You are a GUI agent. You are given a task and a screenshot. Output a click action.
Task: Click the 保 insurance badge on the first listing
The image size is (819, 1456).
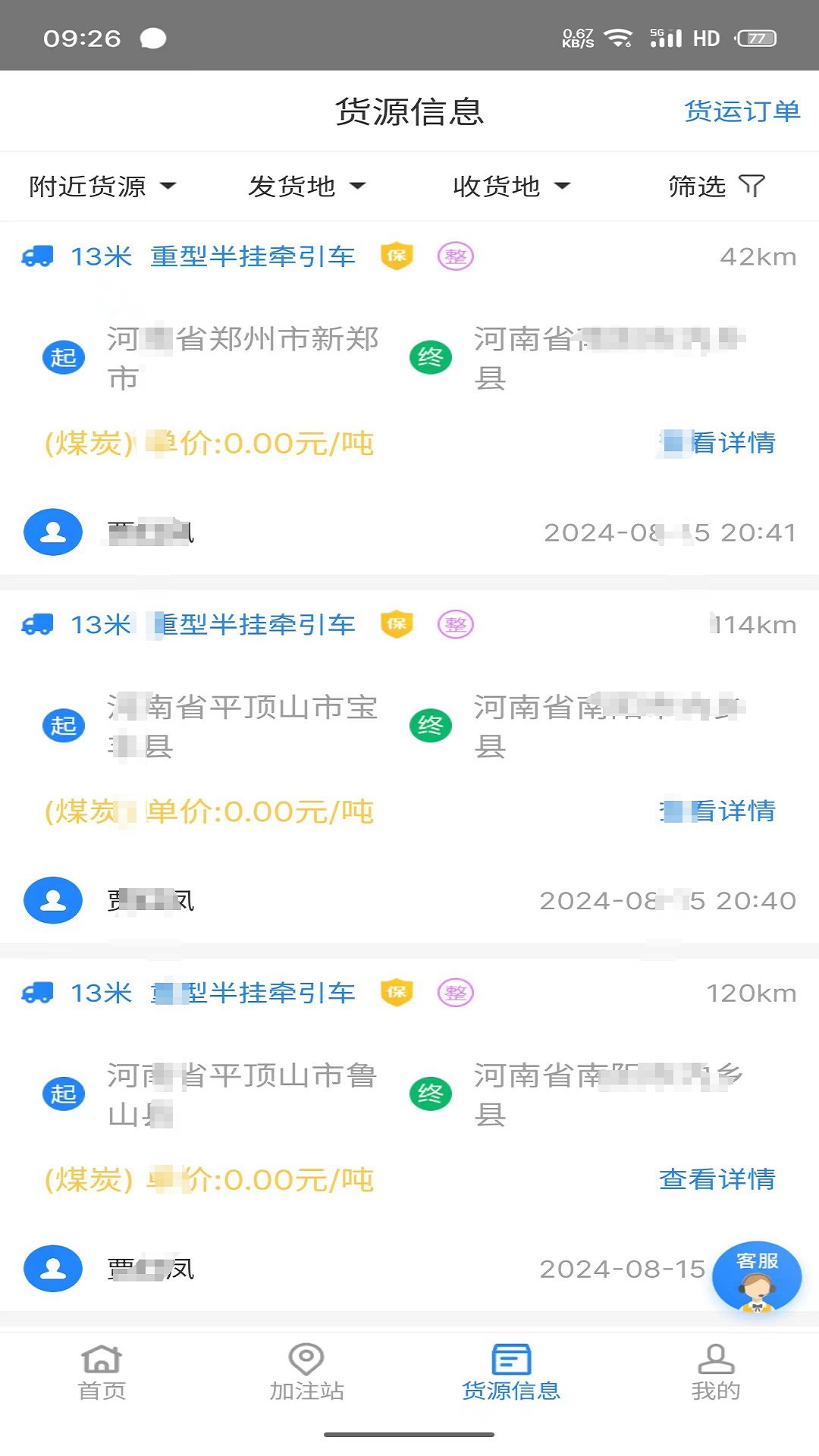tap(397, 257)
